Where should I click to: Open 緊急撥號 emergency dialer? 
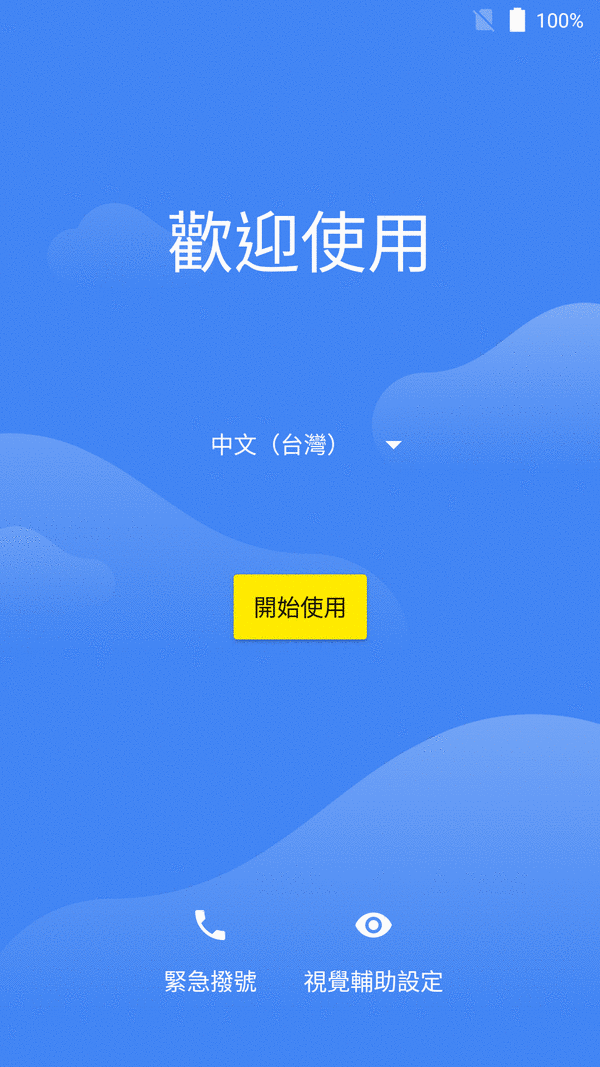click(210, 950)
